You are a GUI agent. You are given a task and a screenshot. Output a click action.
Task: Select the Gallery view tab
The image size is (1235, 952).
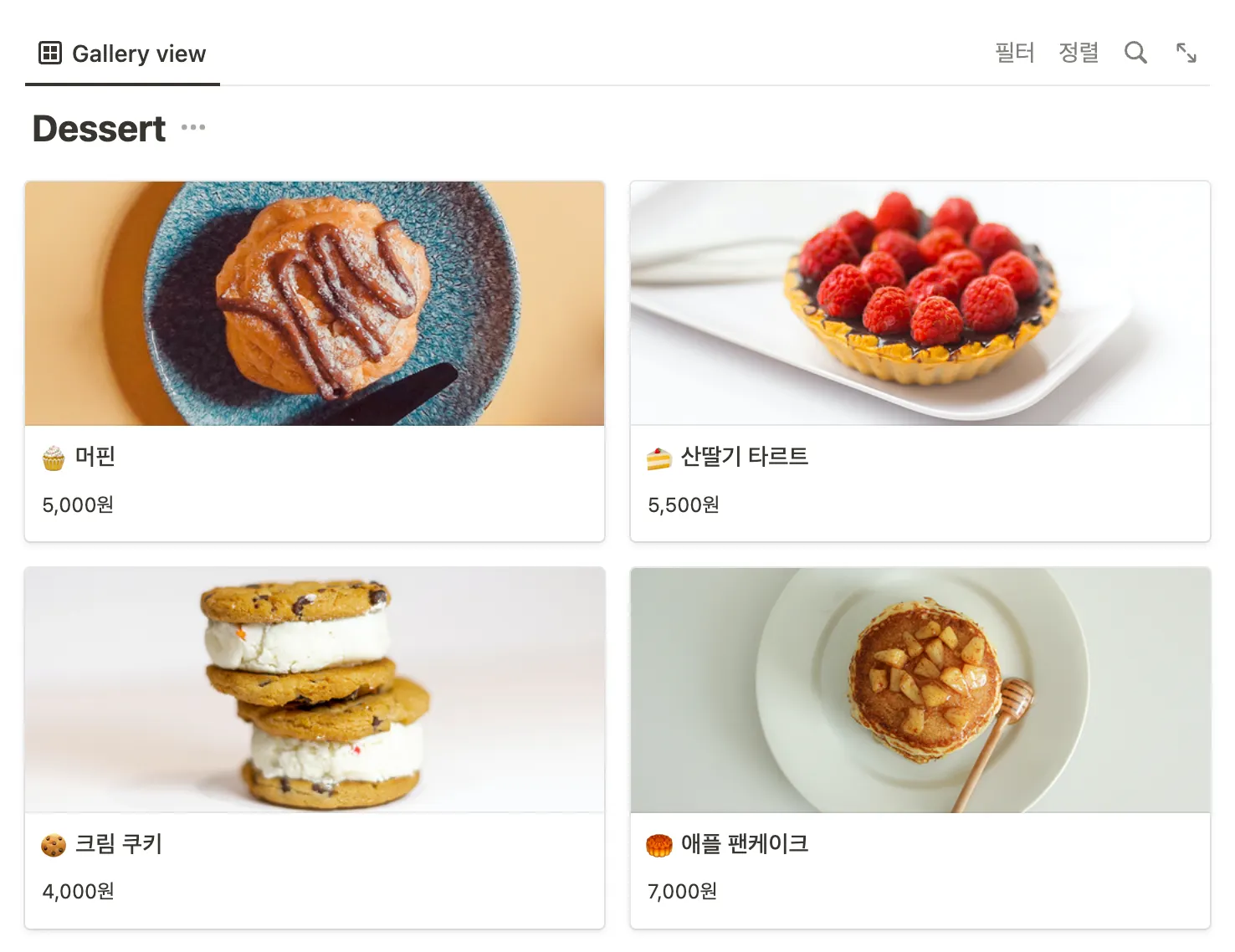pos(122,54)
